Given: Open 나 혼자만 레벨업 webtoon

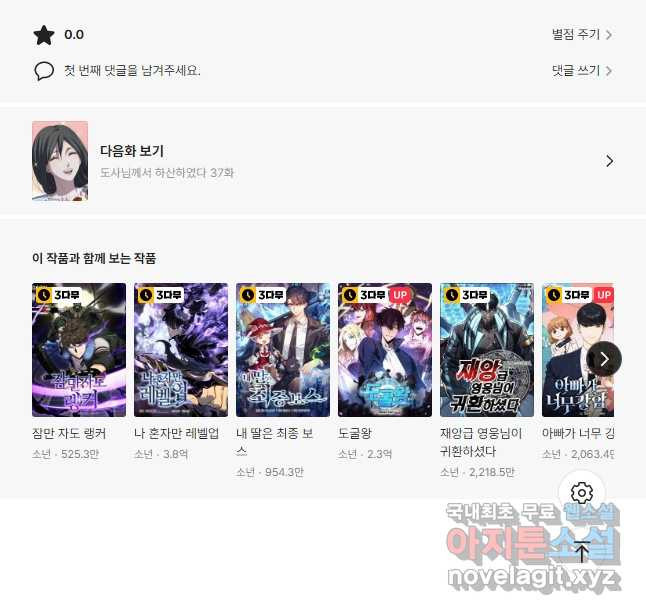Looking at the screenshot, I should 181,350.
